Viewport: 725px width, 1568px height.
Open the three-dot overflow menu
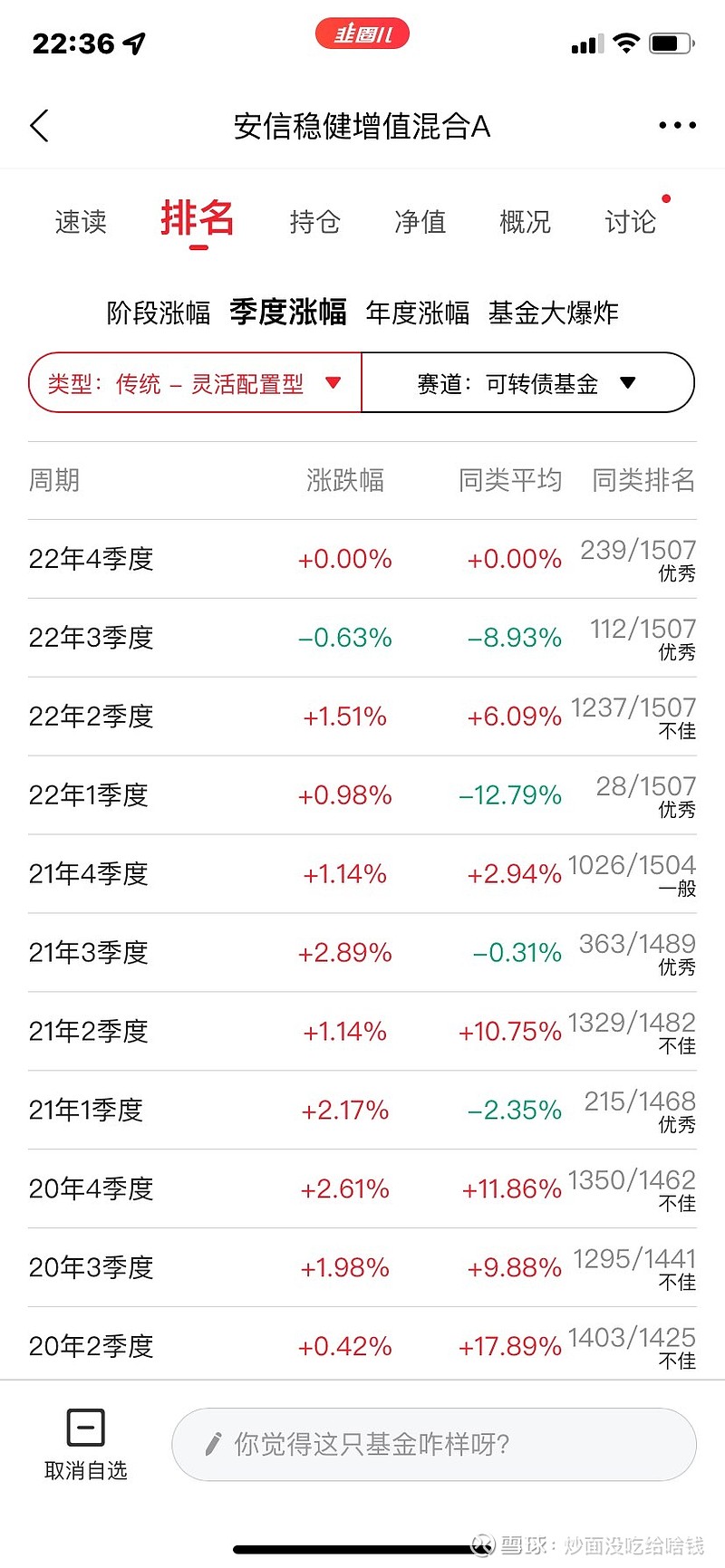tap(677, 126)
